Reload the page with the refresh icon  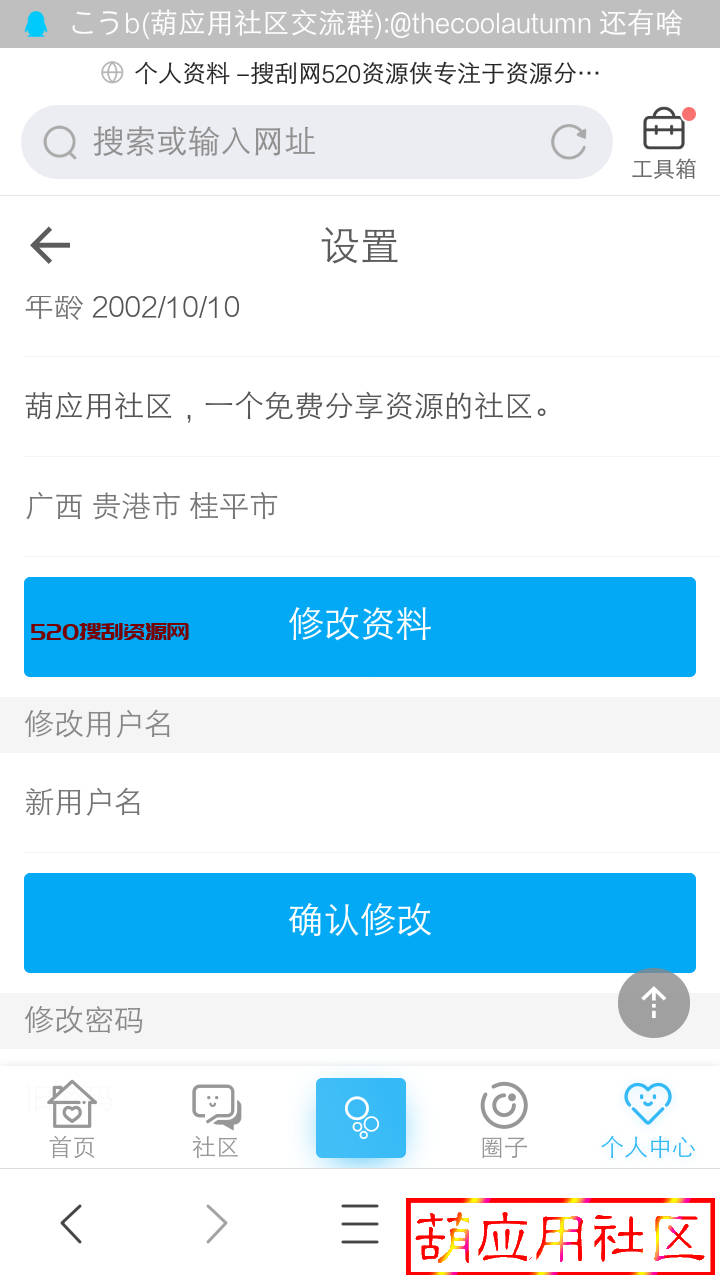pos(569,142)
